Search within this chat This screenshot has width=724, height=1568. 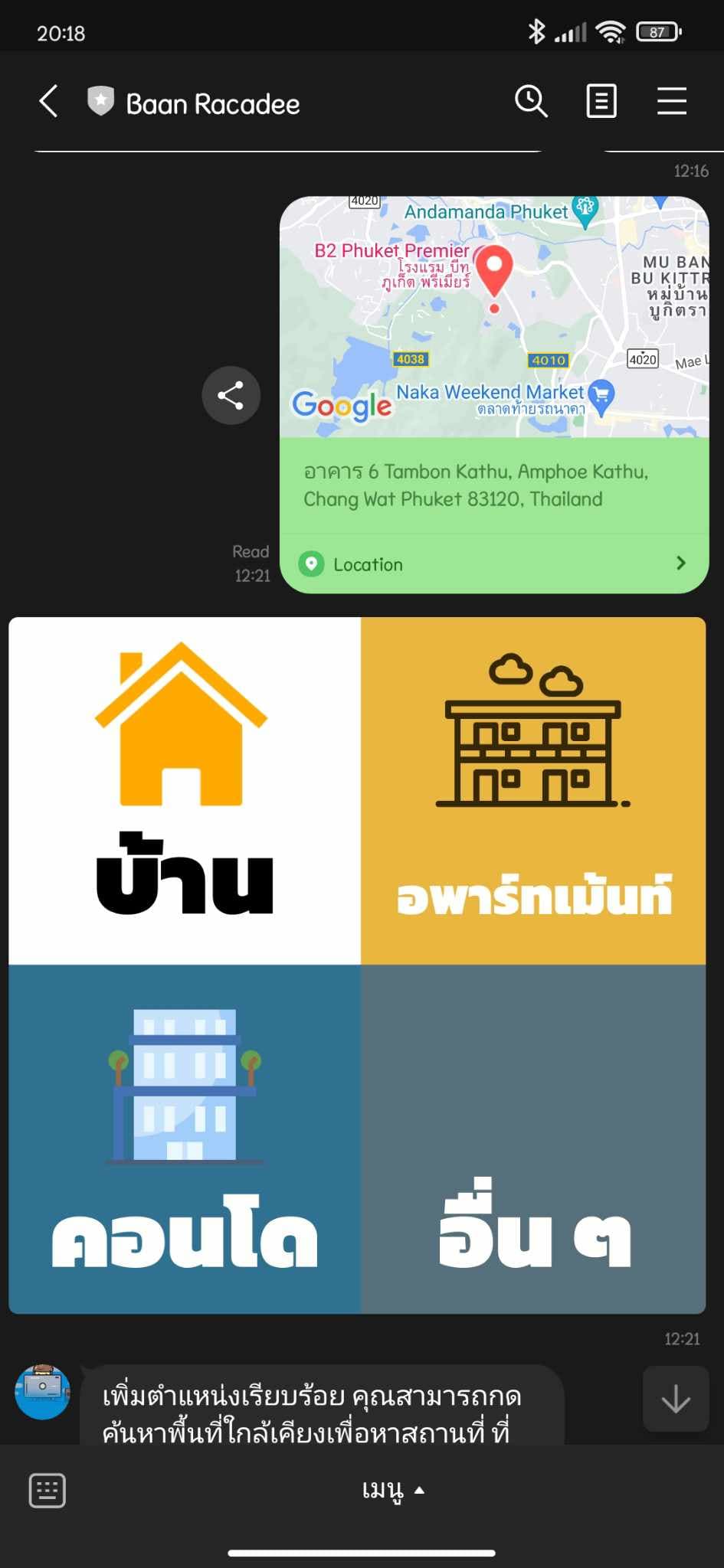(530, 101)
